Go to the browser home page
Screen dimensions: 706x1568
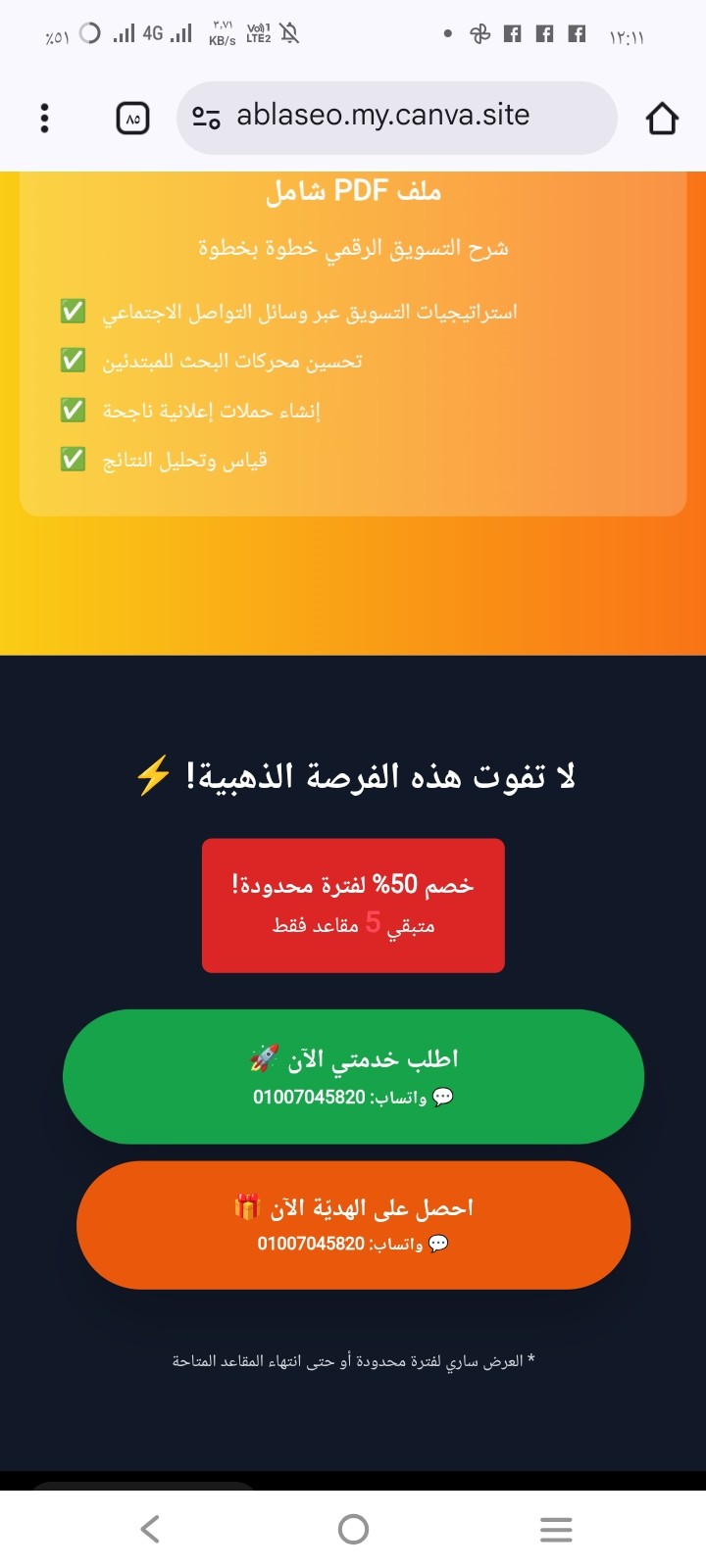pyautogui.click(x=662, y=118)
